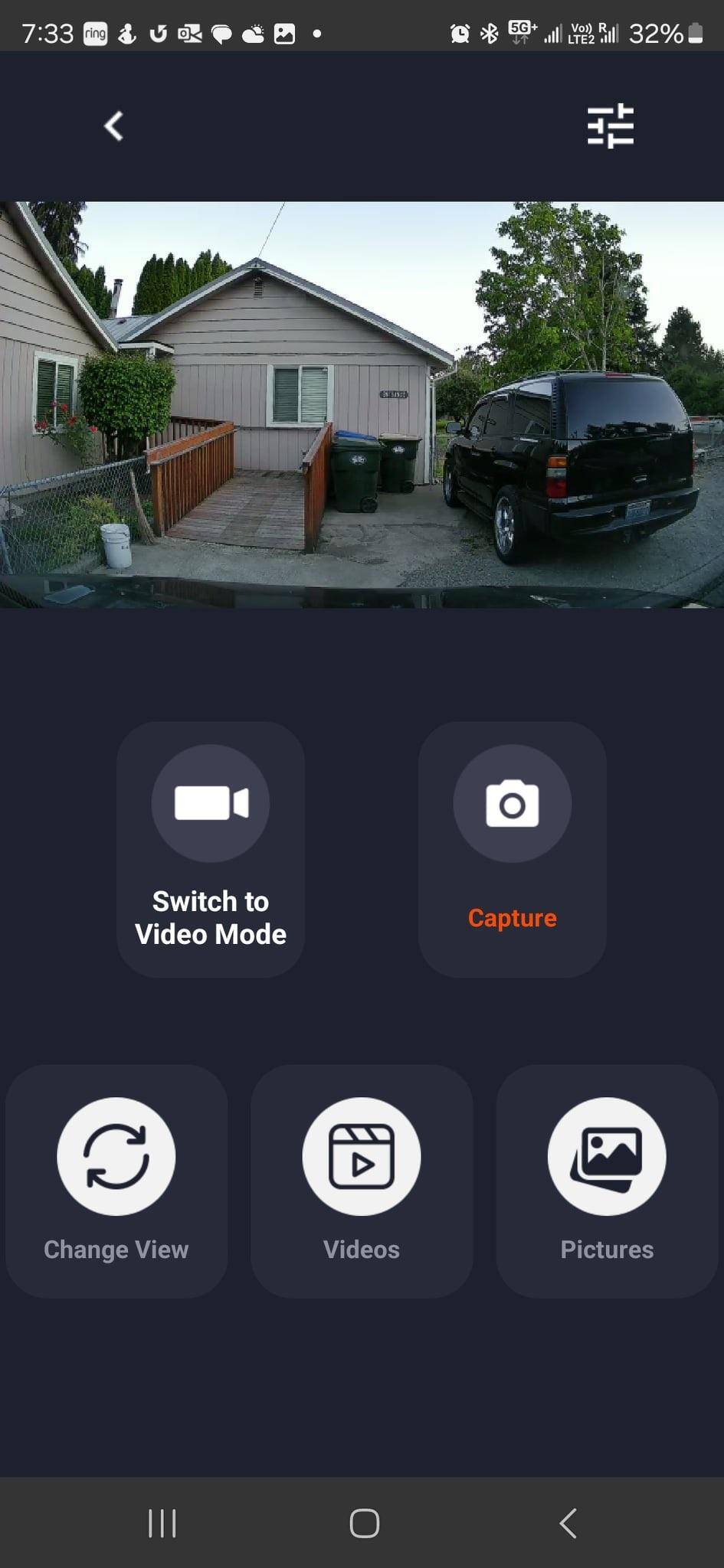The width and height of the screenshot is (724, 1568).
Task: Go back using the top-left arrow
Action: (114, 126)
